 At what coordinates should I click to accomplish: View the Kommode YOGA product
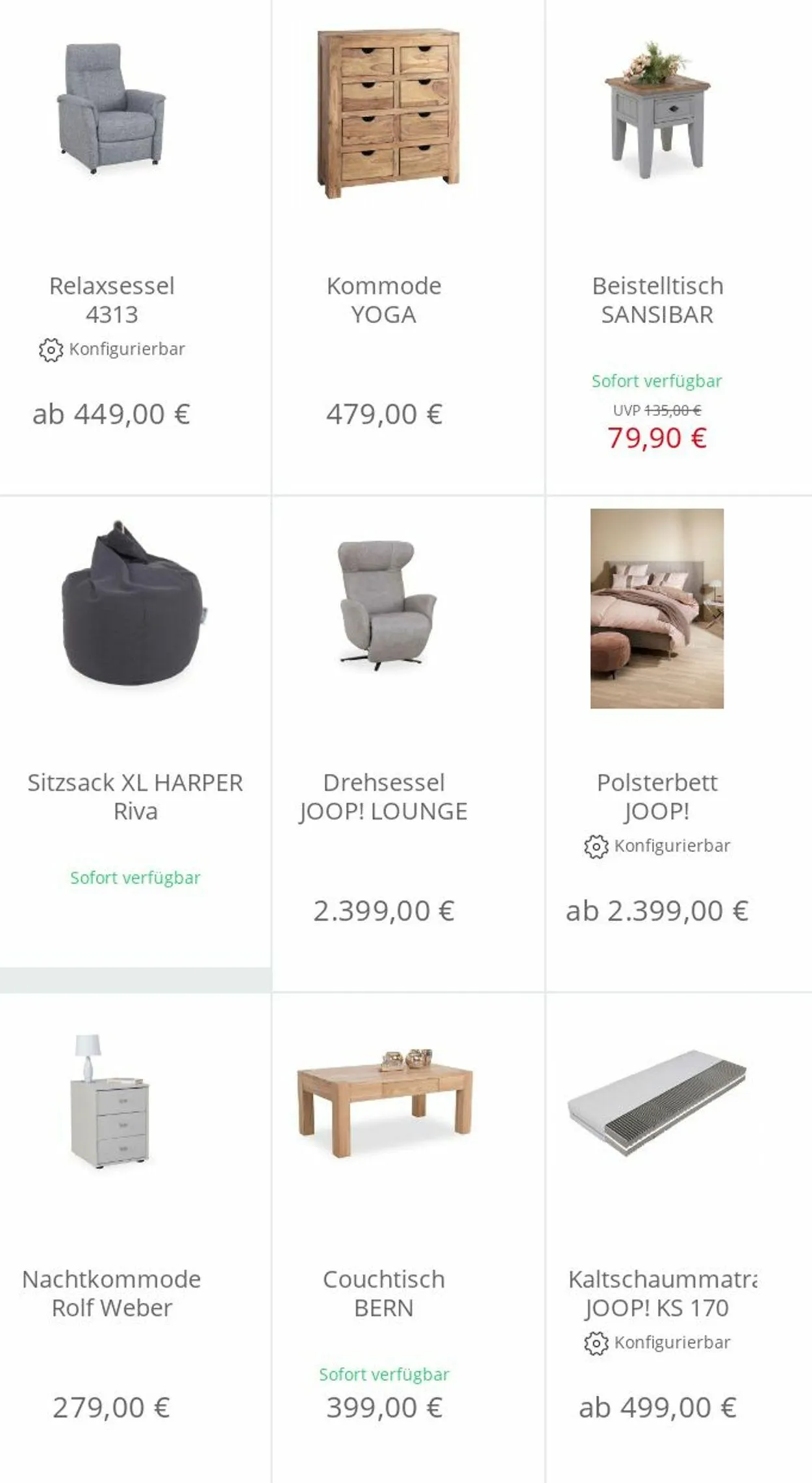tap(408, 247)
